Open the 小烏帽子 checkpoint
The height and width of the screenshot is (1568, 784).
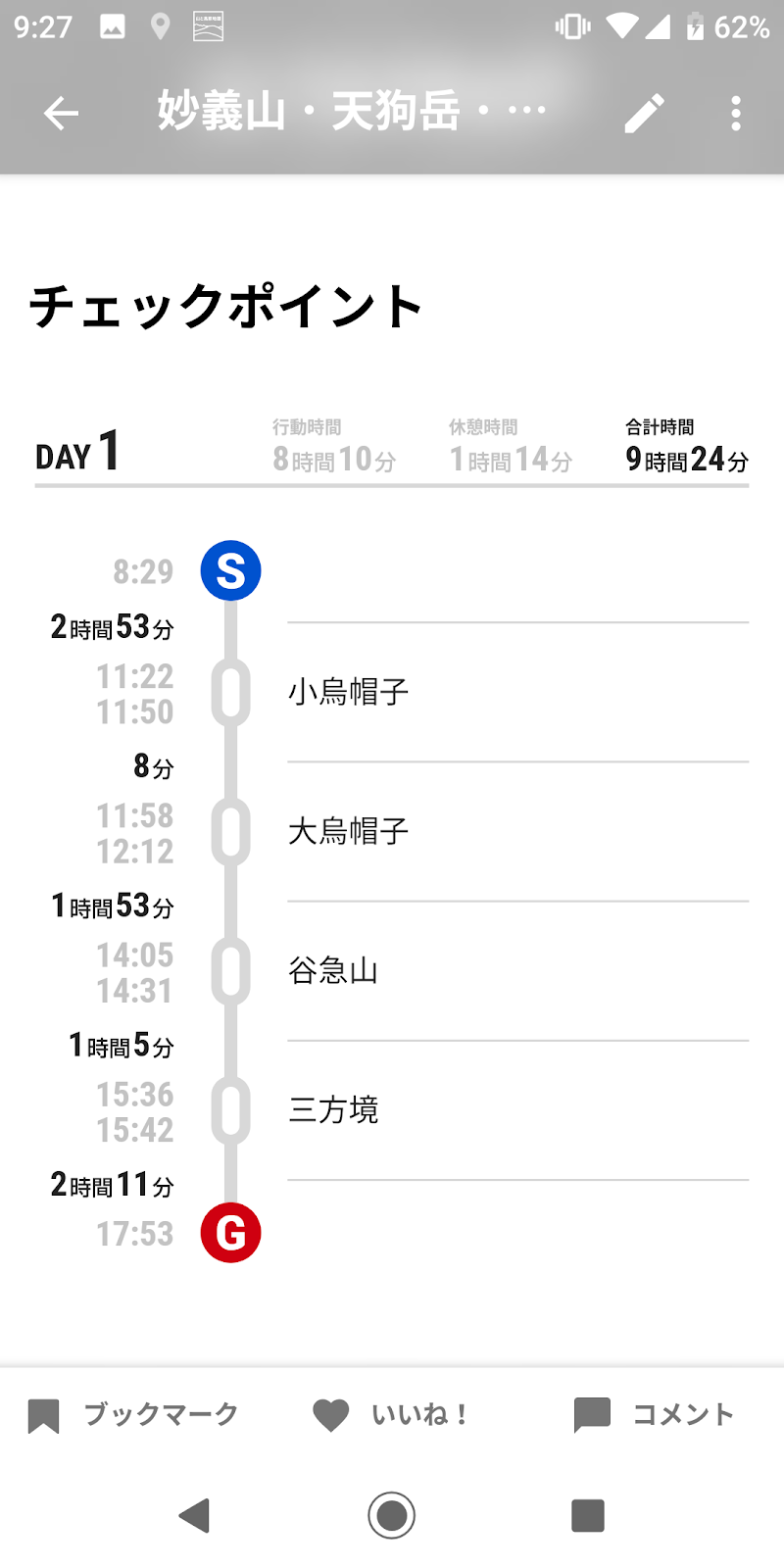(348, 693)
